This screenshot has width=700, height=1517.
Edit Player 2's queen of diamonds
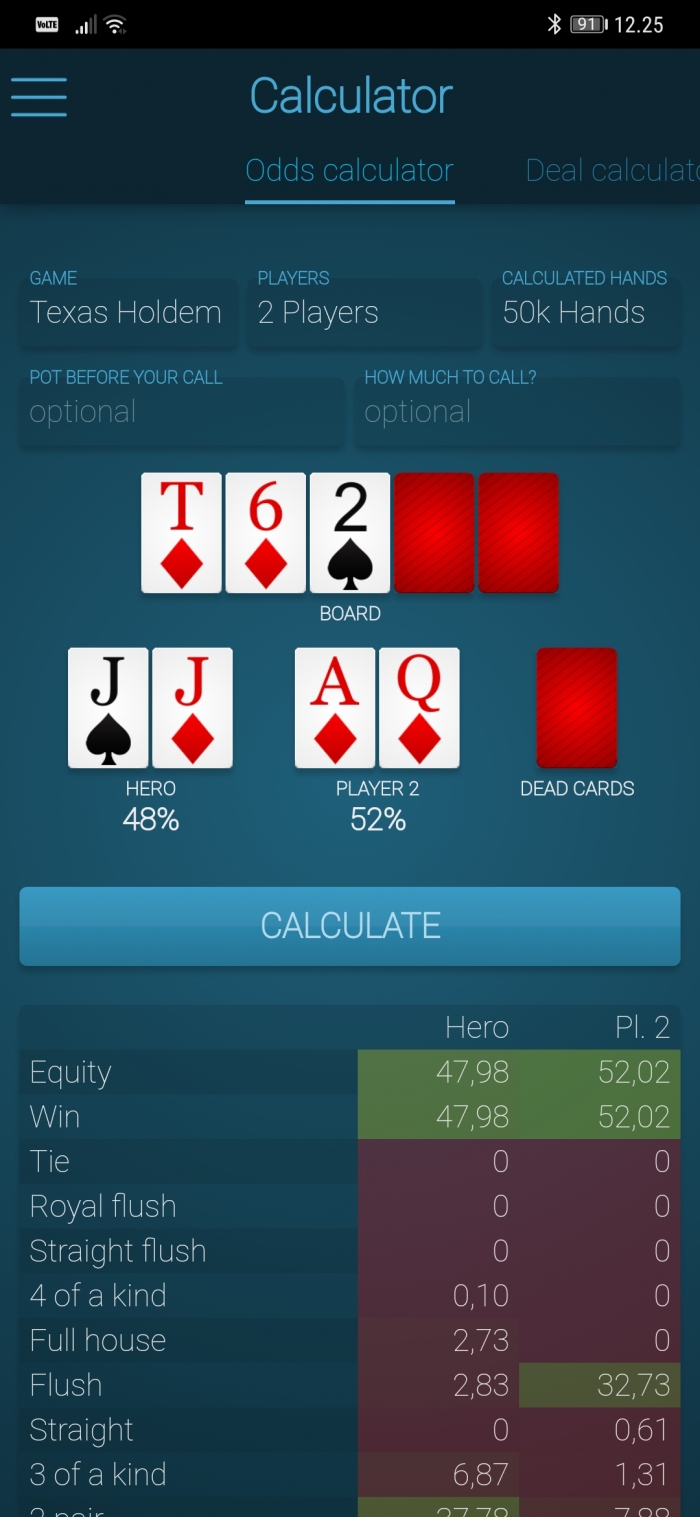[419, 708]
